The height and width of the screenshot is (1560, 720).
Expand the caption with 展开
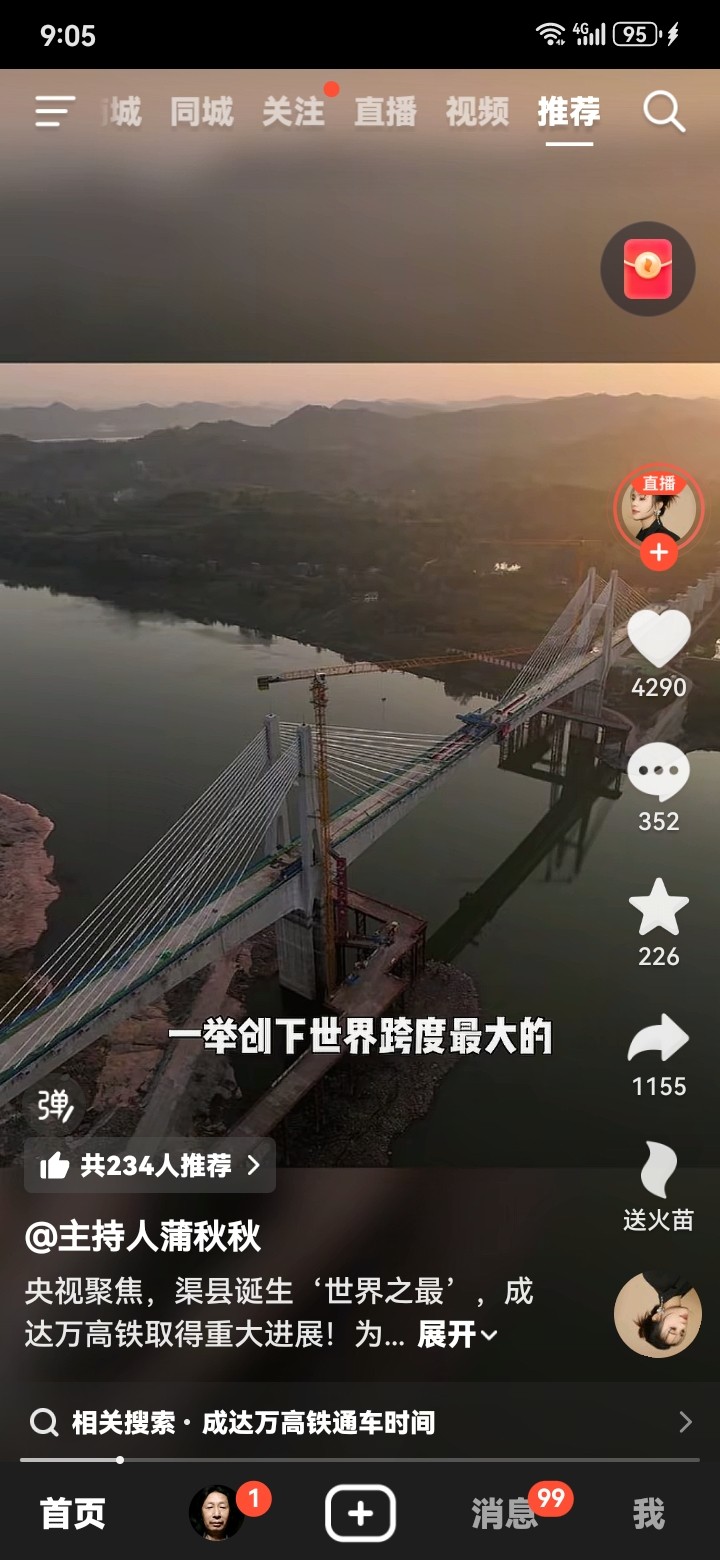(x=456, y=1334)
